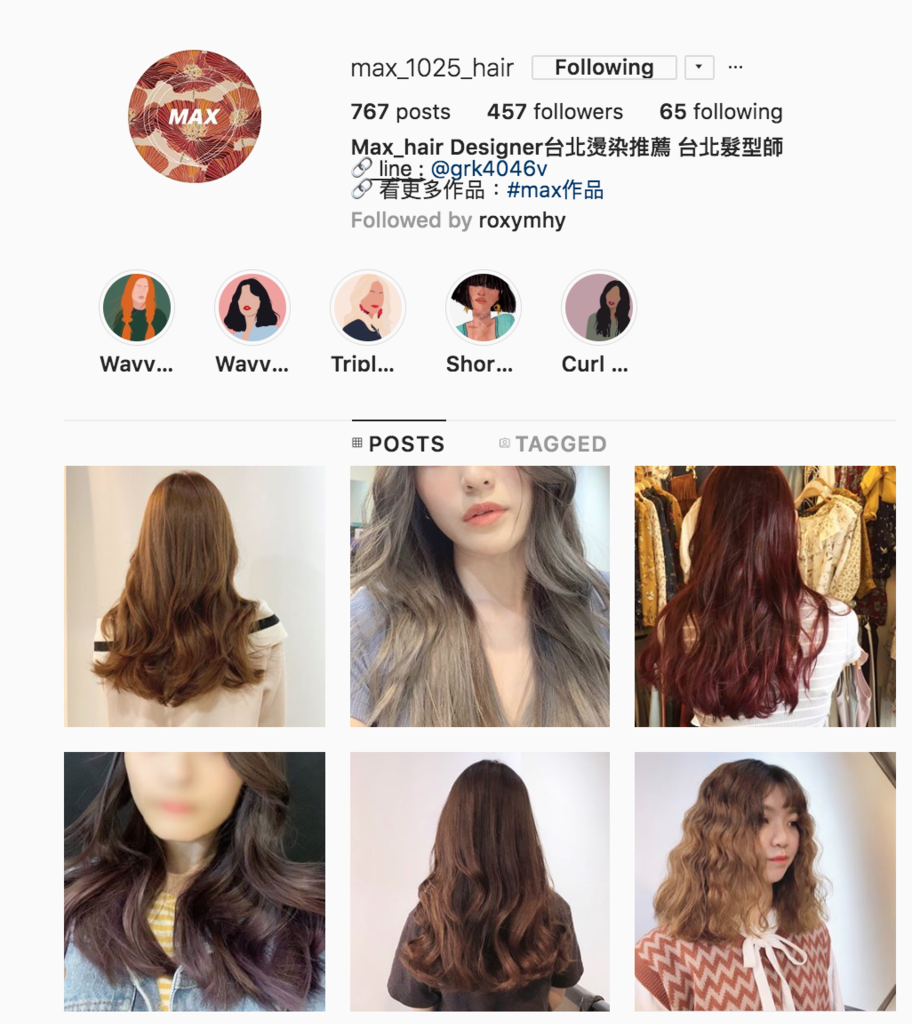912x1024 pixels.
Task: Open the purple-tinted hair denim jacket post
Action: (194, 881)
